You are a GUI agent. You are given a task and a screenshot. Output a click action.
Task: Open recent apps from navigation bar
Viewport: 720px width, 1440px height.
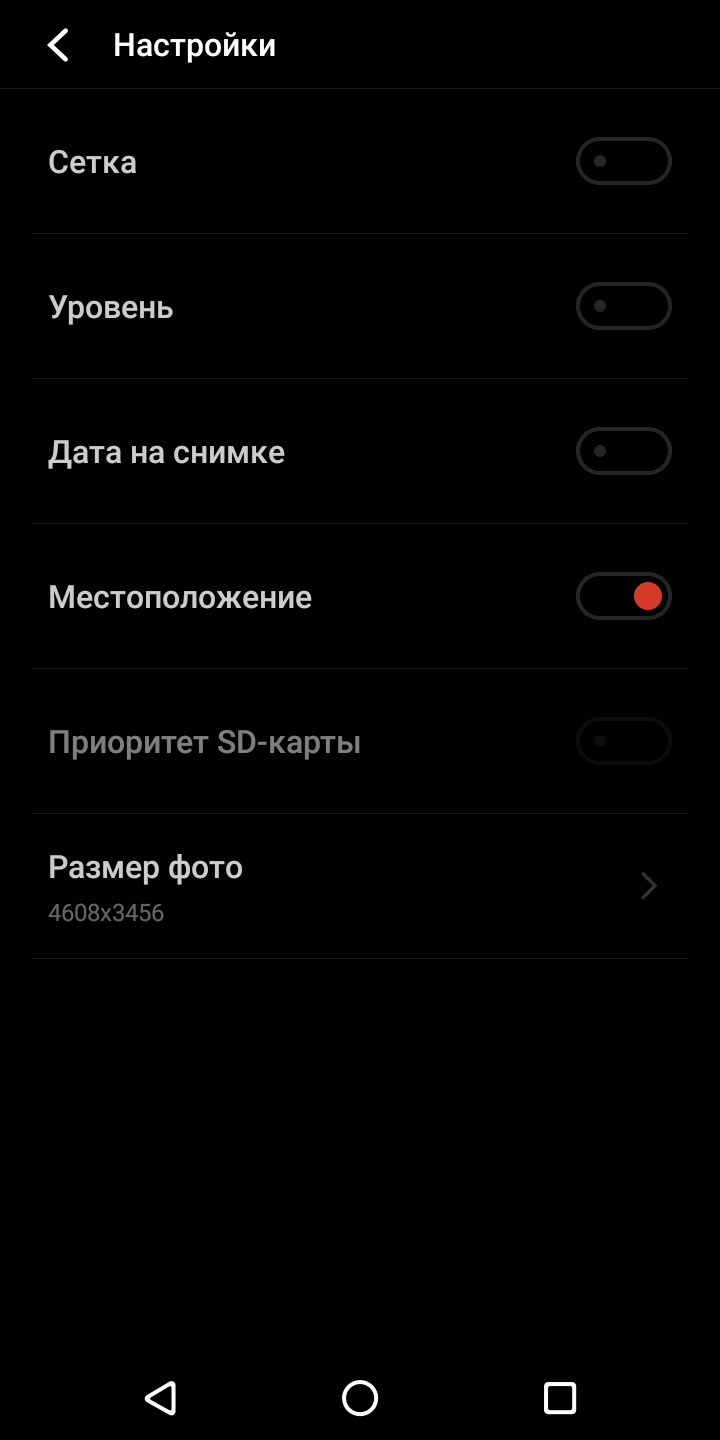(x=560, y=1397)
